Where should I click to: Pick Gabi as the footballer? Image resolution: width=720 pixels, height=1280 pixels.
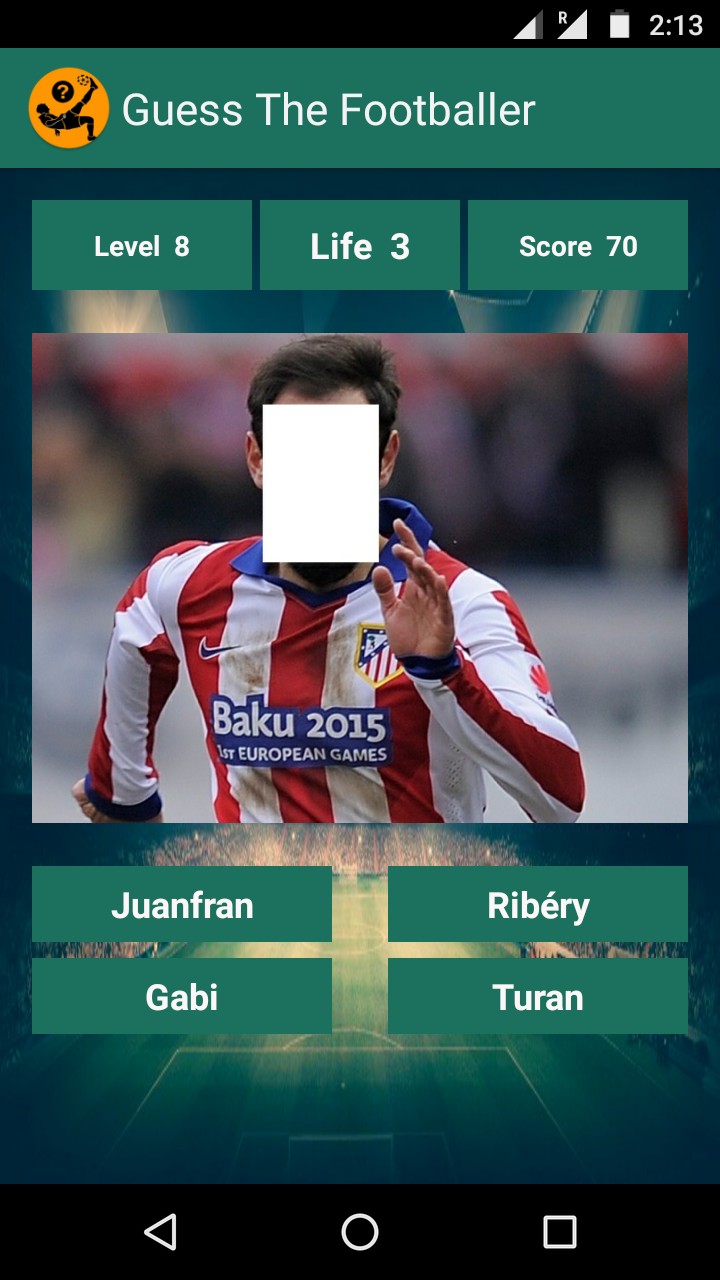click(182, 997)
